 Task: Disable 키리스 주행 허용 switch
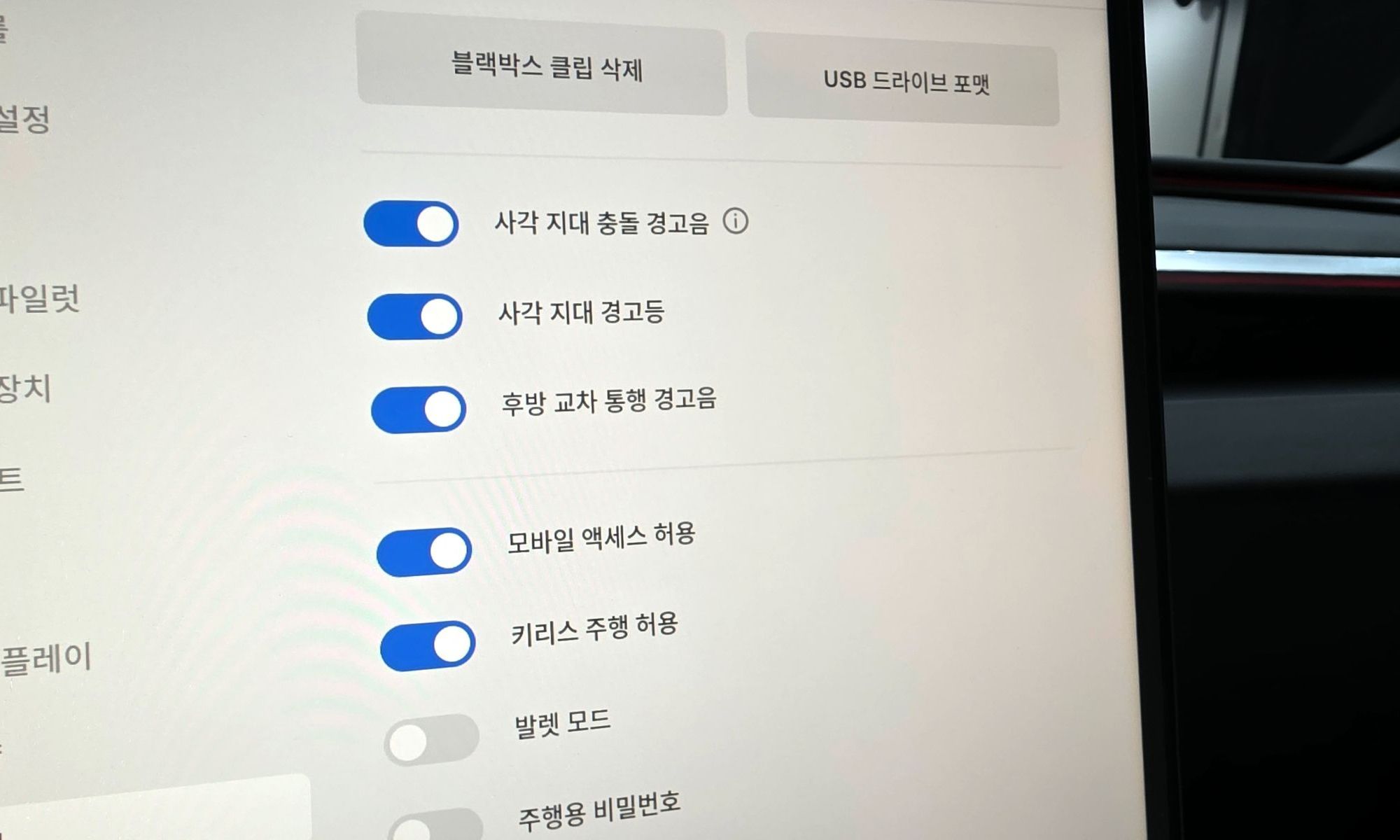coord(428,645)
